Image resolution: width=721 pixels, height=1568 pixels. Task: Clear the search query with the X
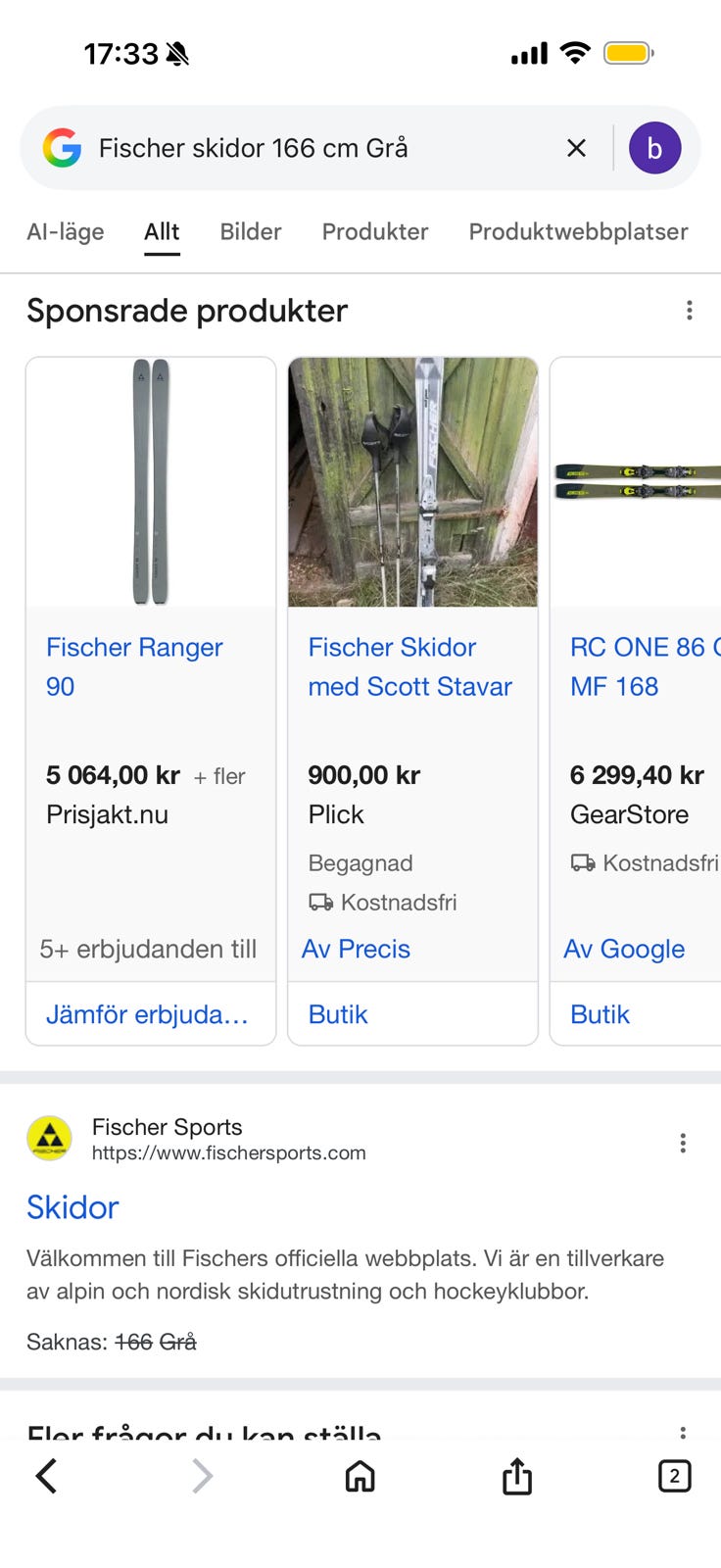[x=576, y=147]
